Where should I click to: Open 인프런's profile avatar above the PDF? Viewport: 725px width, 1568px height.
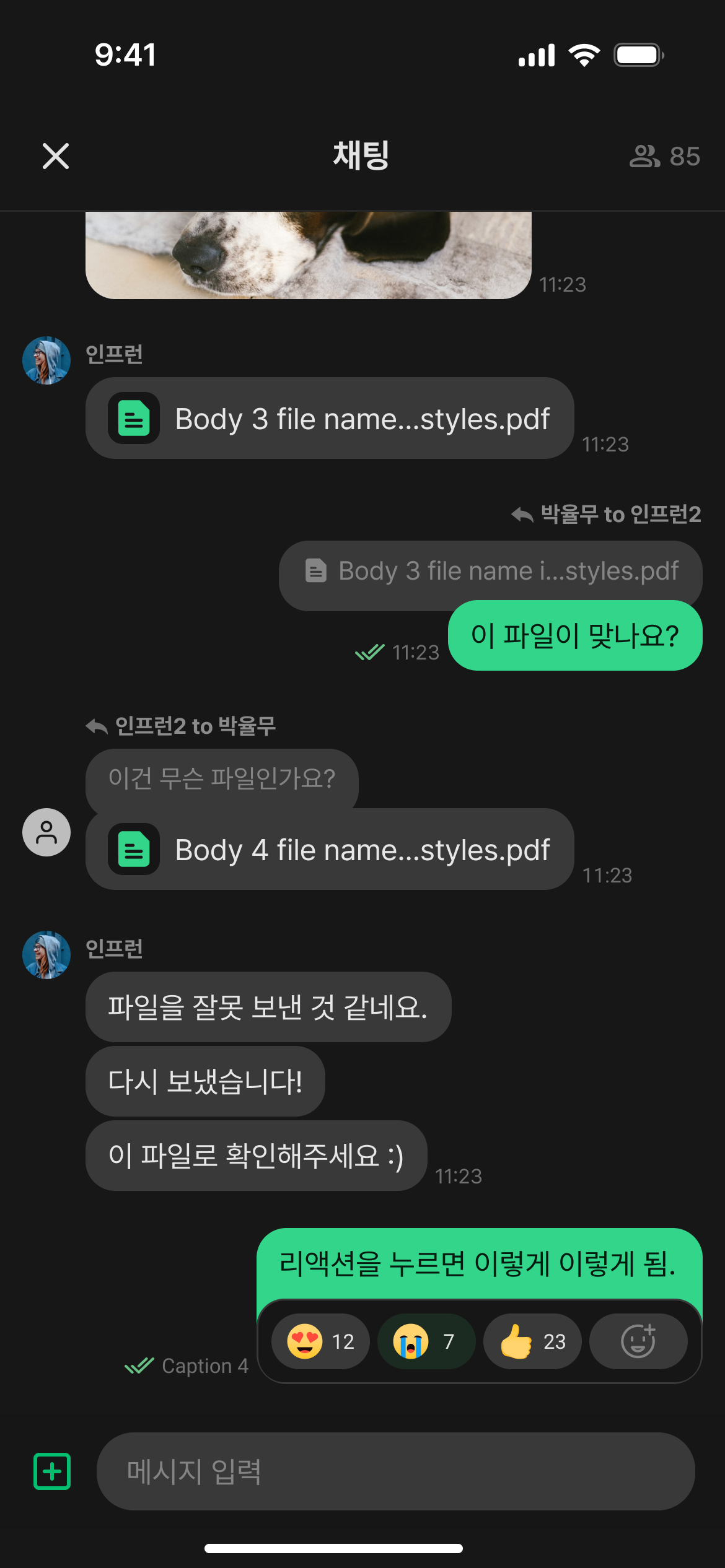pos(46,360)
